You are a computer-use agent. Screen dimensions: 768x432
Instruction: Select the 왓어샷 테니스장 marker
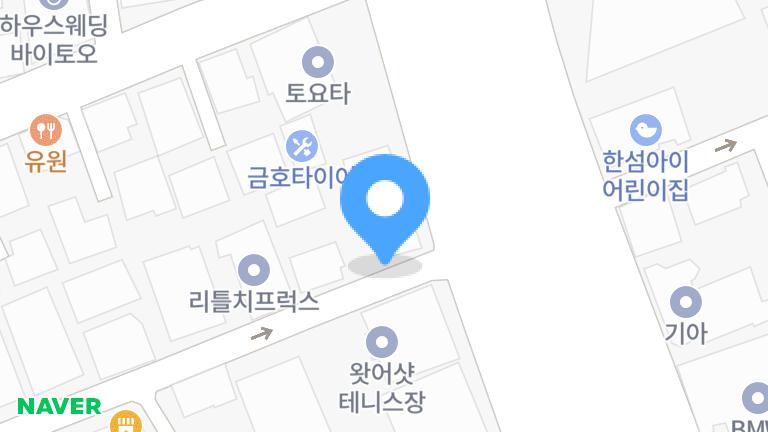pos(382,343)
